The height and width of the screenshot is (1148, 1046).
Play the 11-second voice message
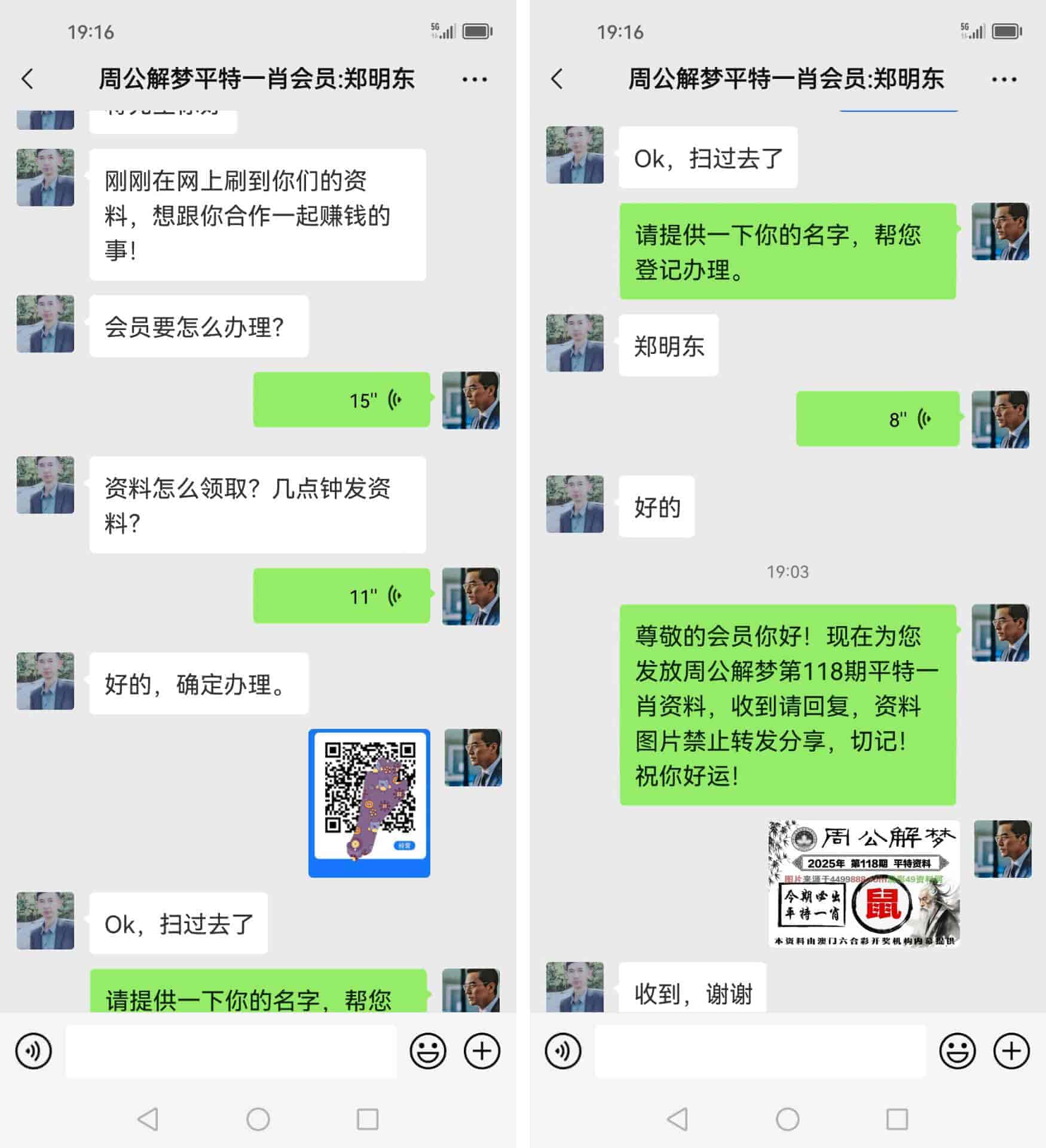pos(341,596)
